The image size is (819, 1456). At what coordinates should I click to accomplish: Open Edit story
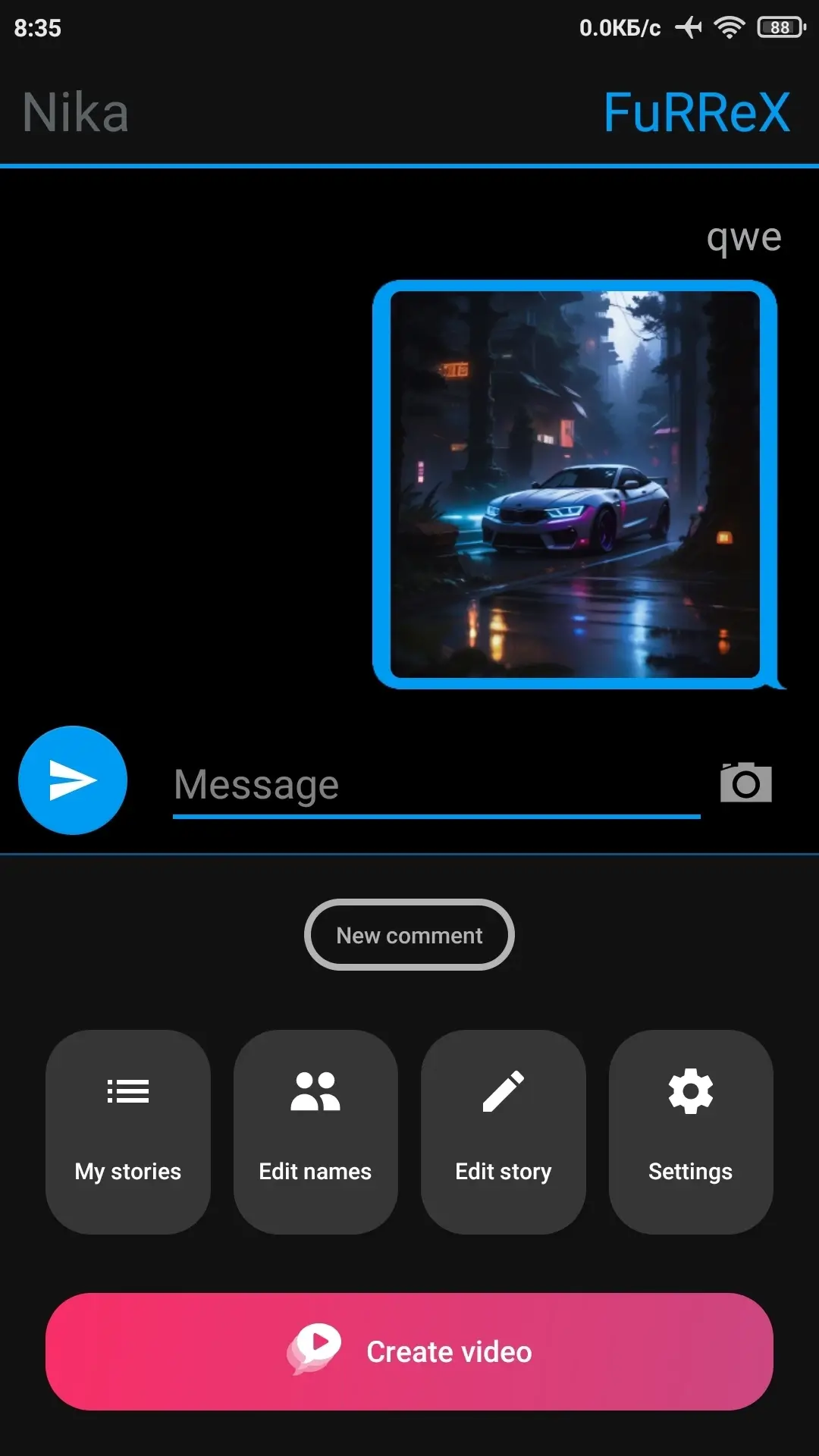click(x=504, y=1131)
